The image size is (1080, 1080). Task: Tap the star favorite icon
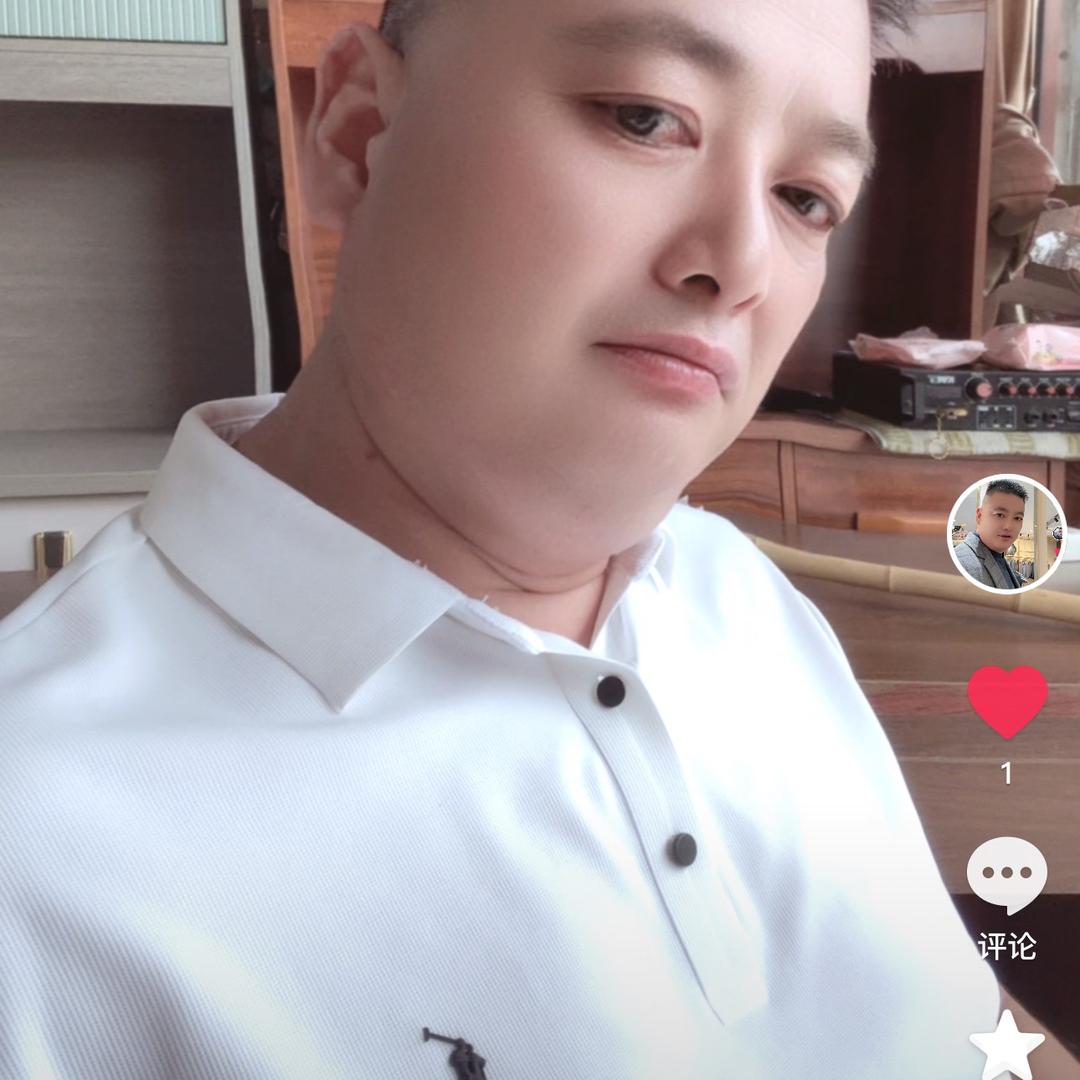pyautogui.click(x=1006, y=1046)
